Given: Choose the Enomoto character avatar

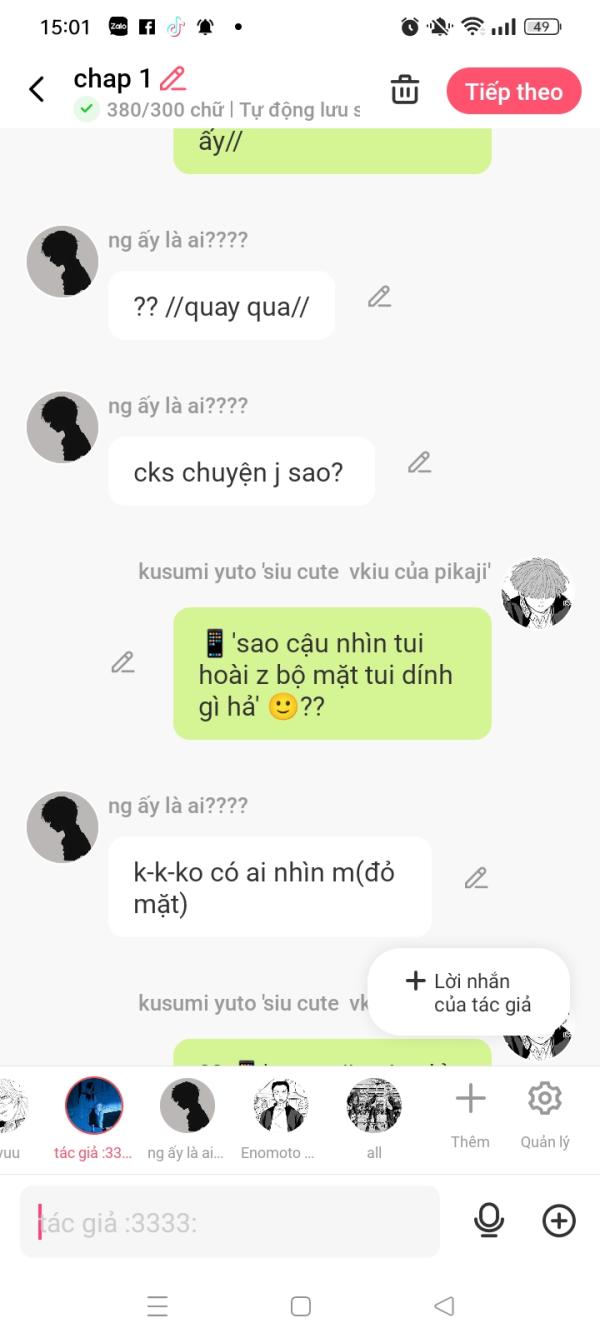Looking at the screenshot, I should (279, 1118).
